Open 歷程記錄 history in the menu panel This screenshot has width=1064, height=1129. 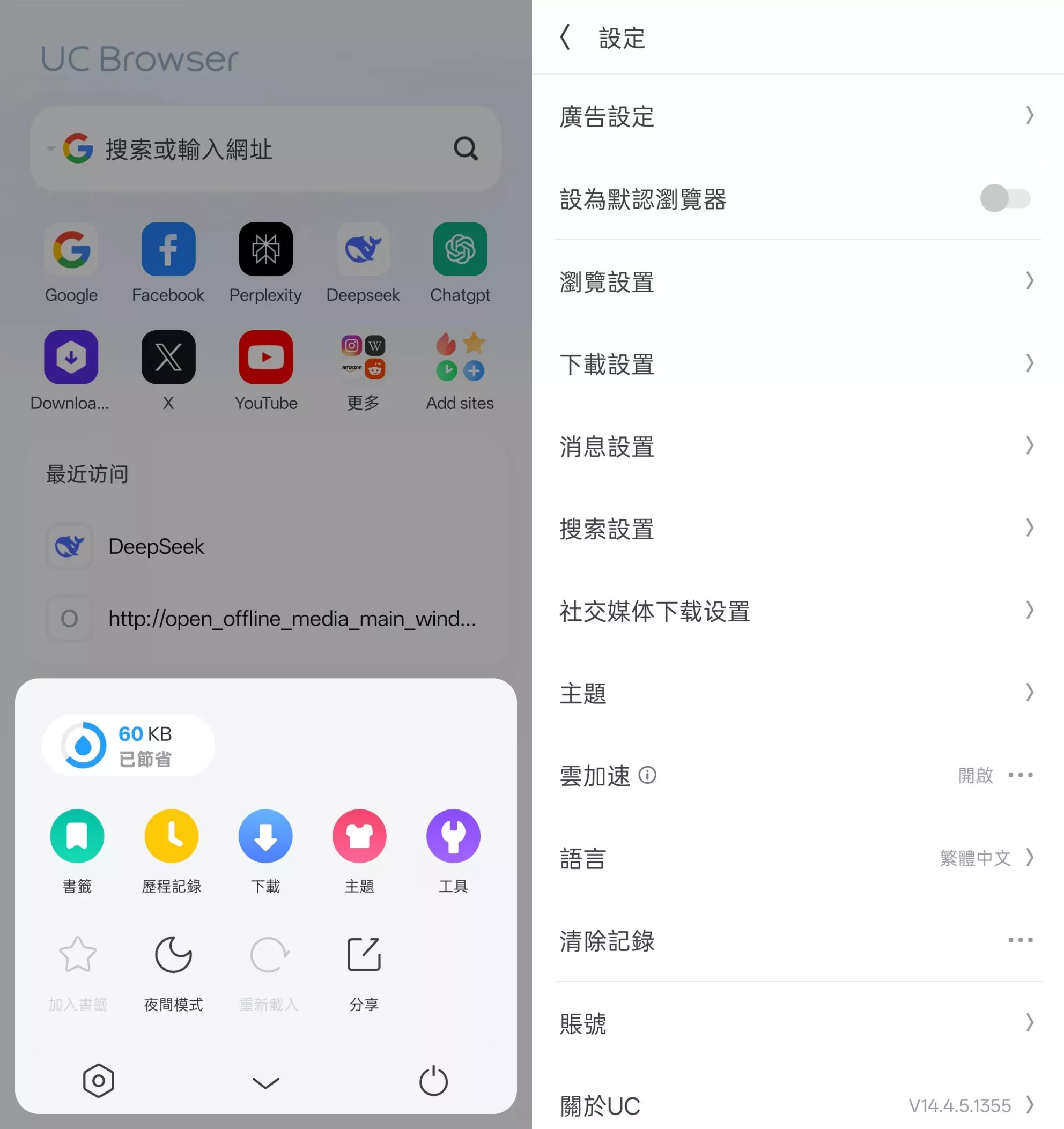click(x=172, y=850)
